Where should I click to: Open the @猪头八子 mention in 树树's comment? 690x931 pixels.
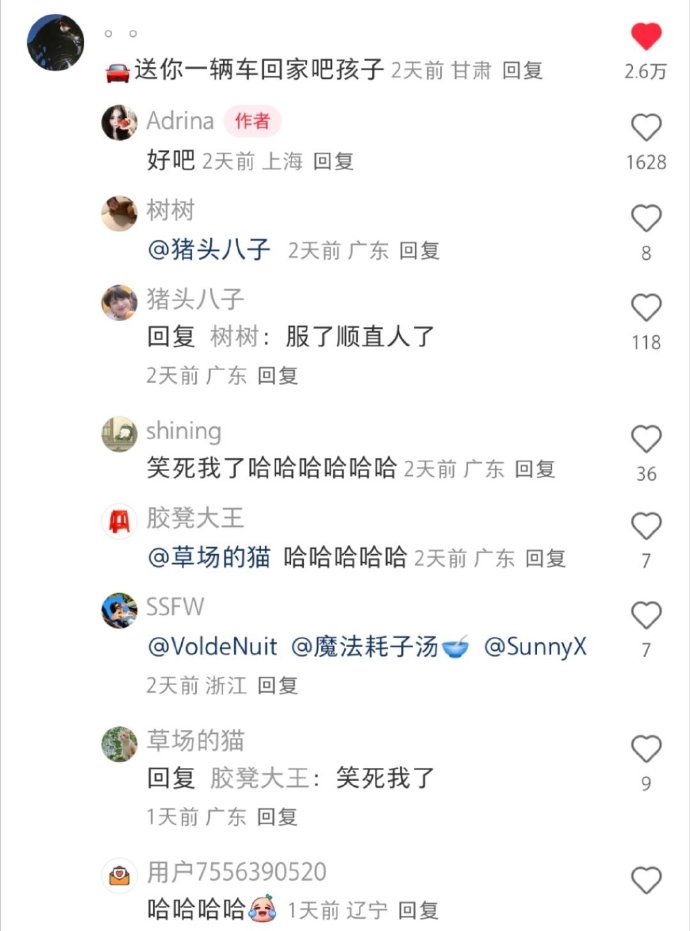pos(209,250)
